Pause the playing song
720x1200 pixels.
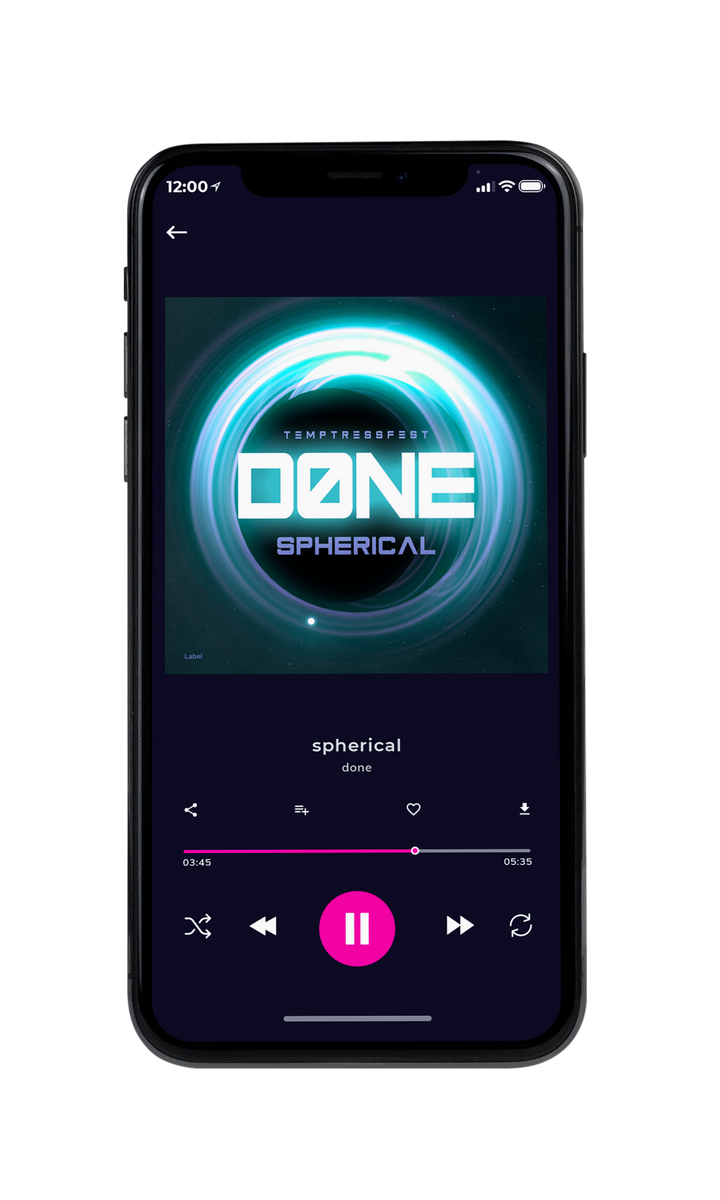point(357,928)
